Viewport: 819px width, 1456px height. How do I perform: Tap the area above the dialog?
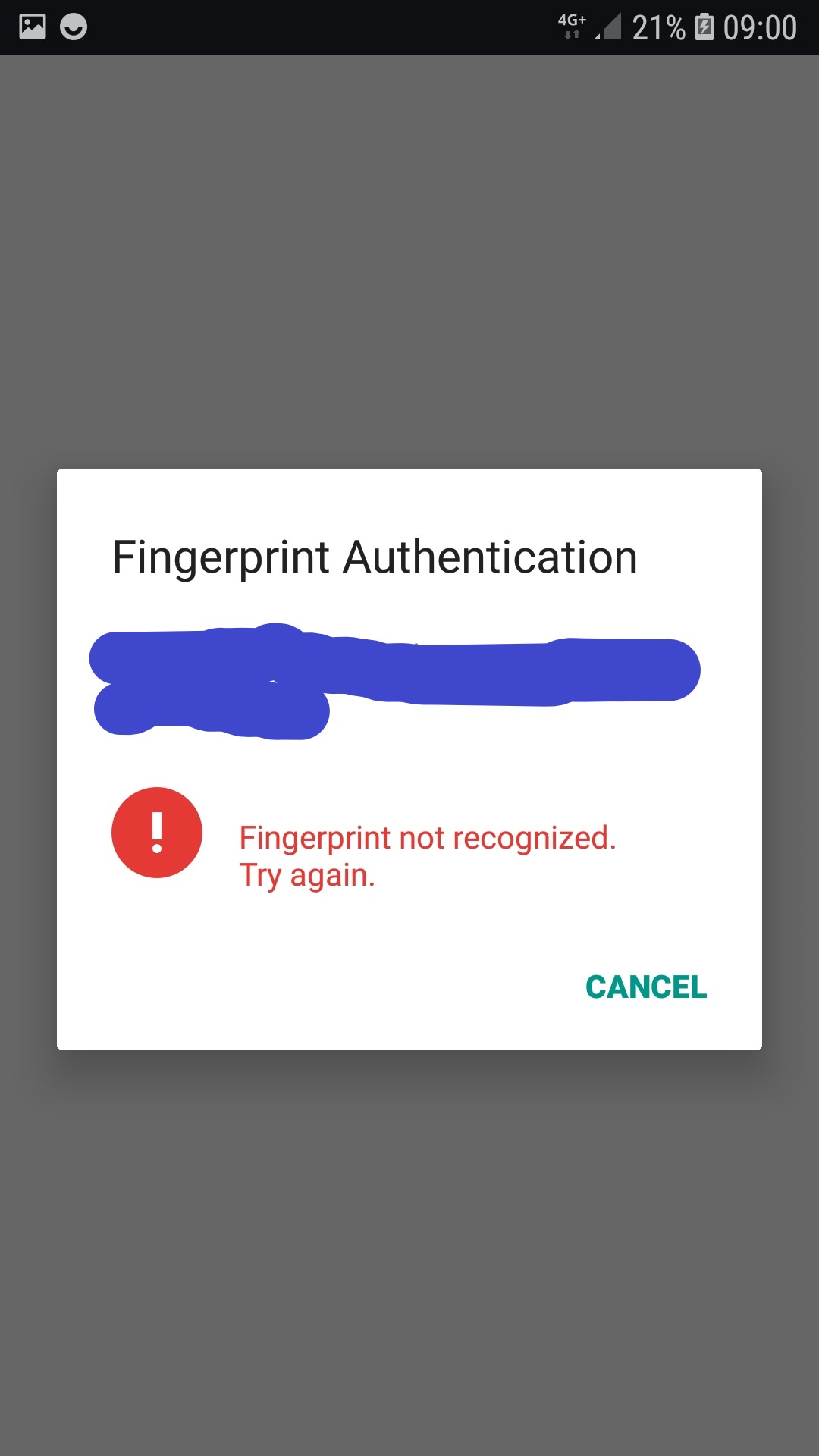click(409, 265)
